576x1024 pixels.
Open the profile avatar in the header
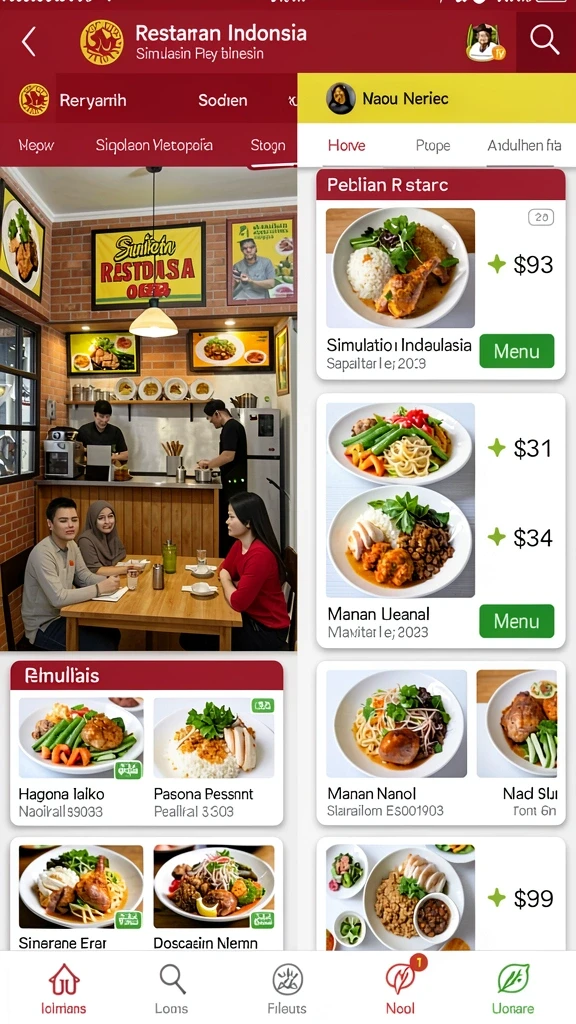485,42
